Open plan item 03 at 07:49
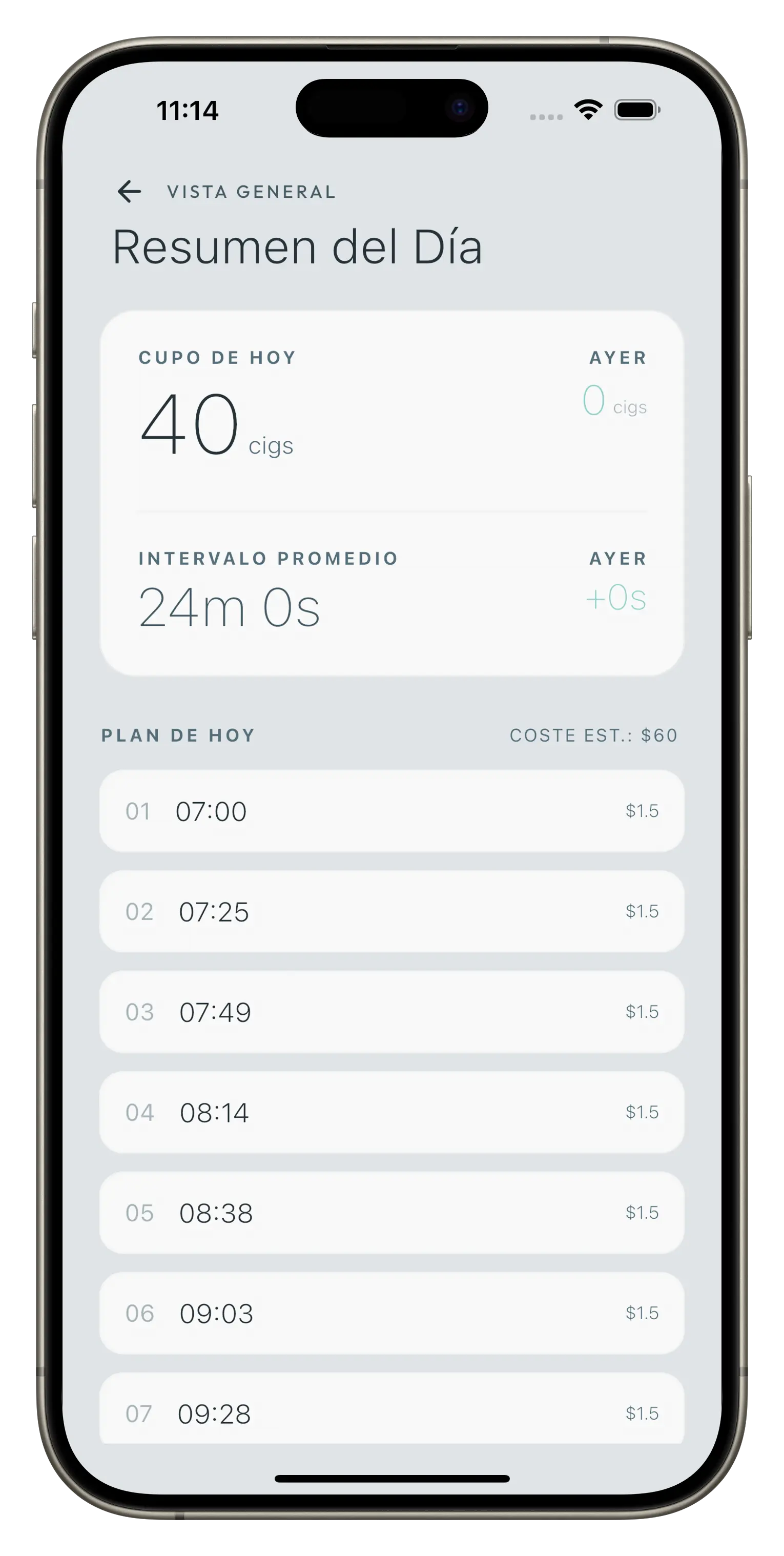Image resolution: width=784 pixels, height=1556 pixels. point(391,1011)
